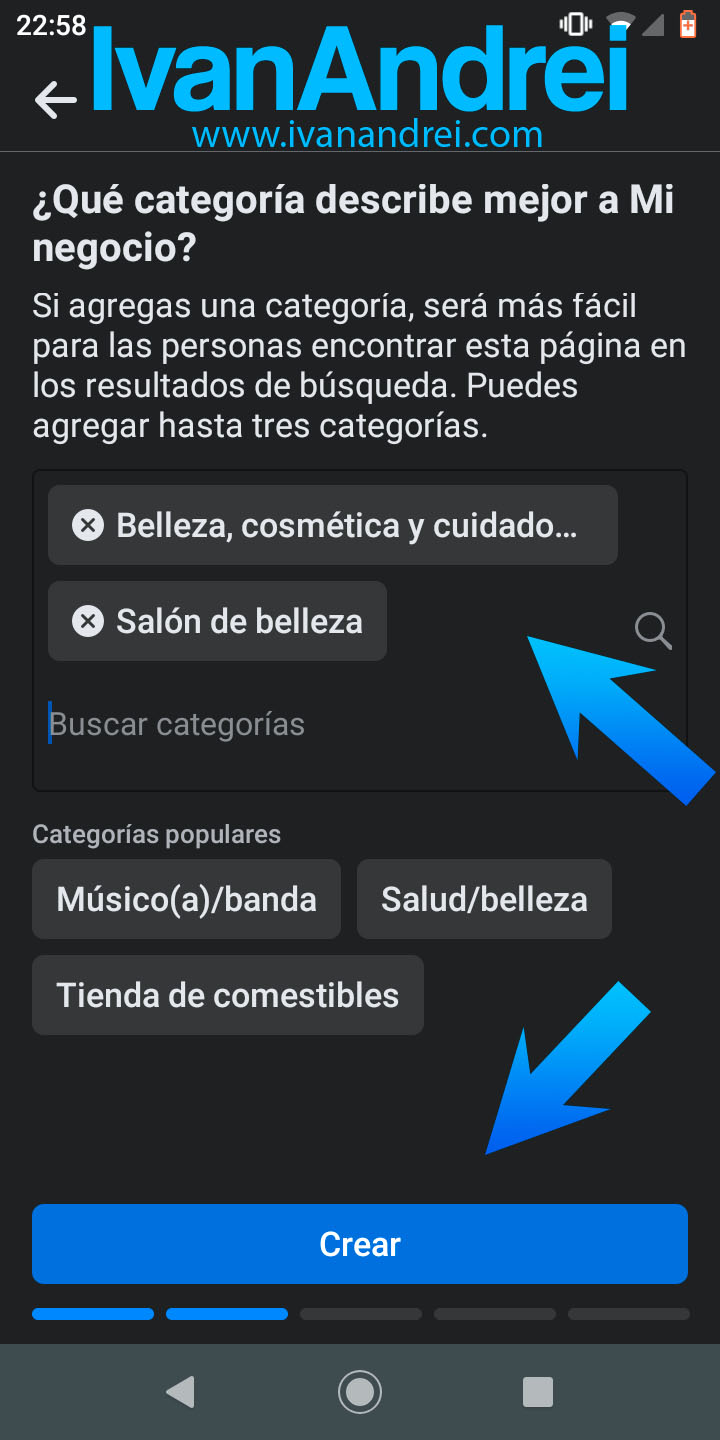Open recent apps from navigation bar
This screenshot has width=720, height=1440.
[x=538, y=1392]
